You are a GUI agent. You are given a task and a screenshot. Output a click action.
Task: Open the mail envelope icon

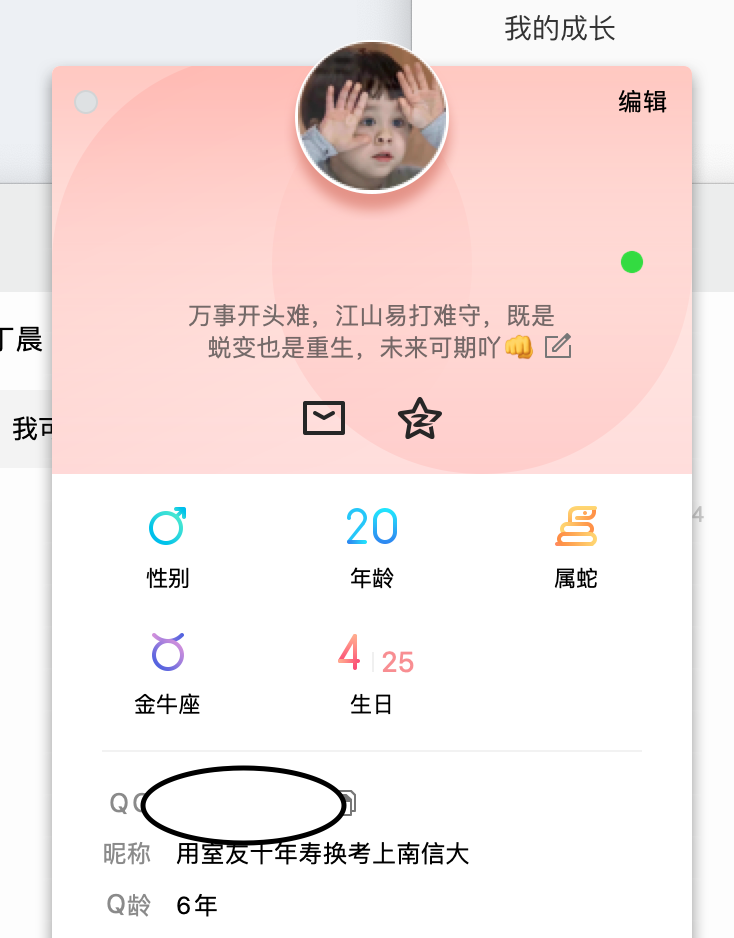(324, 418)
